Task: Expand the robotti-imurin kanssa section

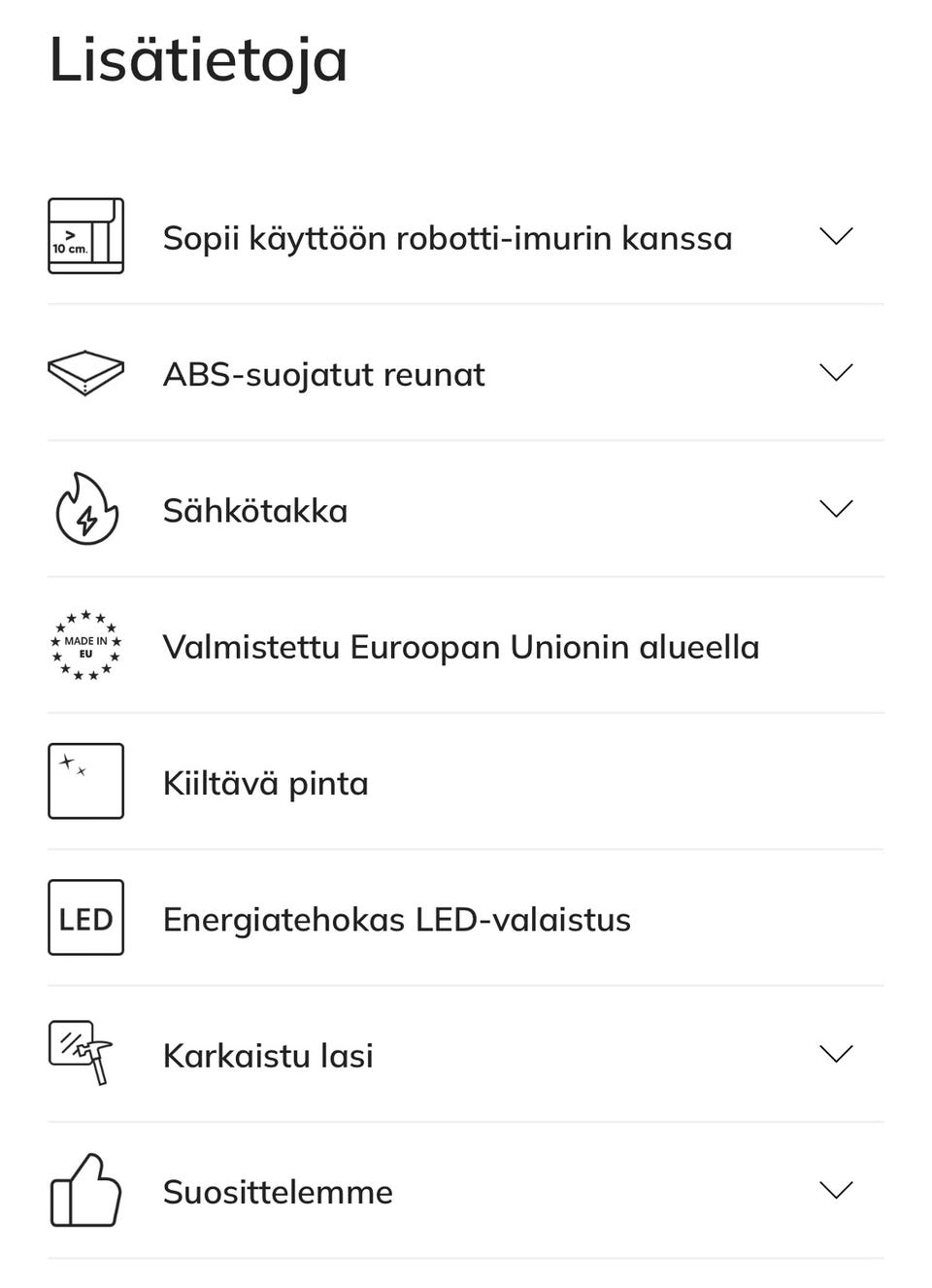Action: tap(835, 235)
